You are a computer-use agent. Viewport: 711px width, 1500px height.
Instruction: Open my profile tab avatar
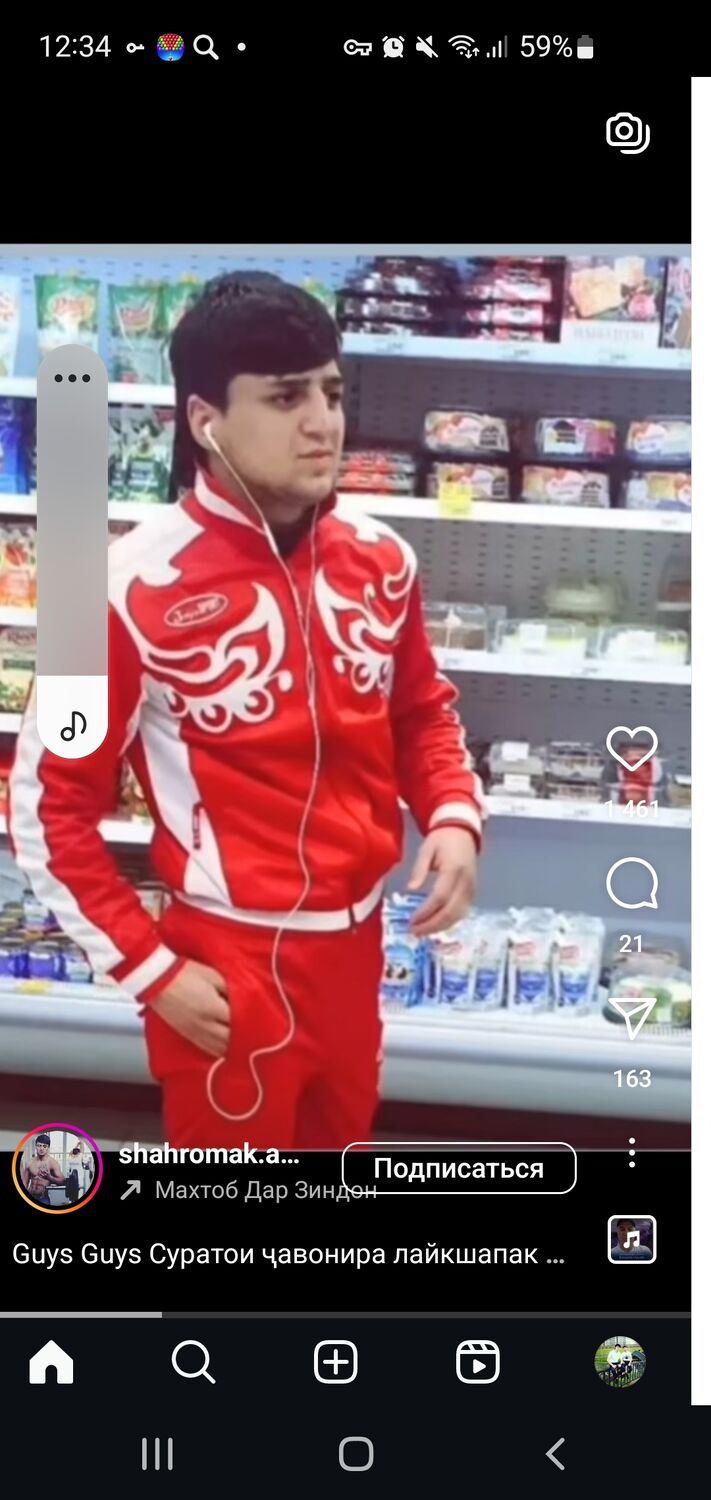620,1362
